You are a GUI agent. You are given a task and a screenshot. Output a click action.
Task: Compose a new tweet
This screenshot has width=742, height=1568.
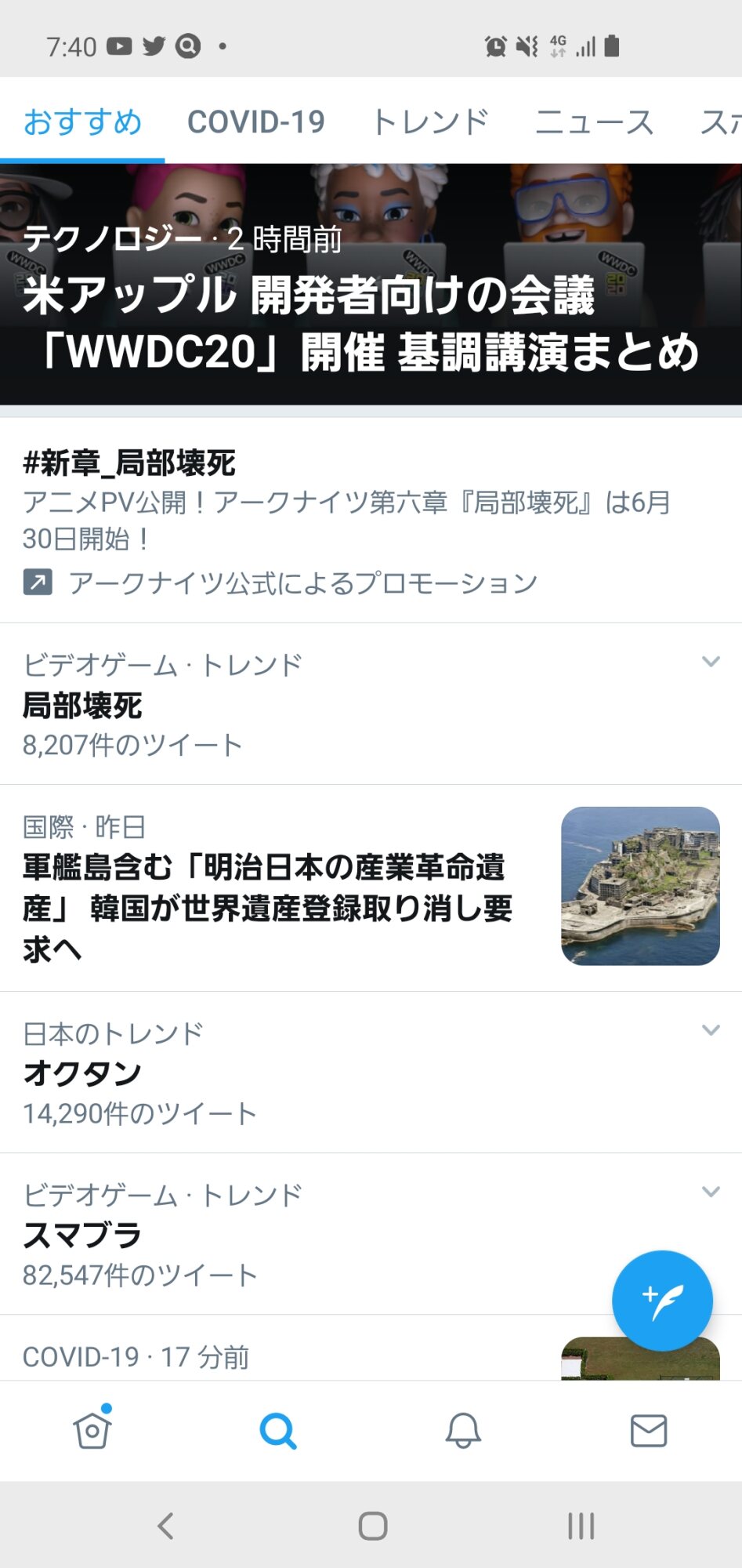[x=662, y=1301]
